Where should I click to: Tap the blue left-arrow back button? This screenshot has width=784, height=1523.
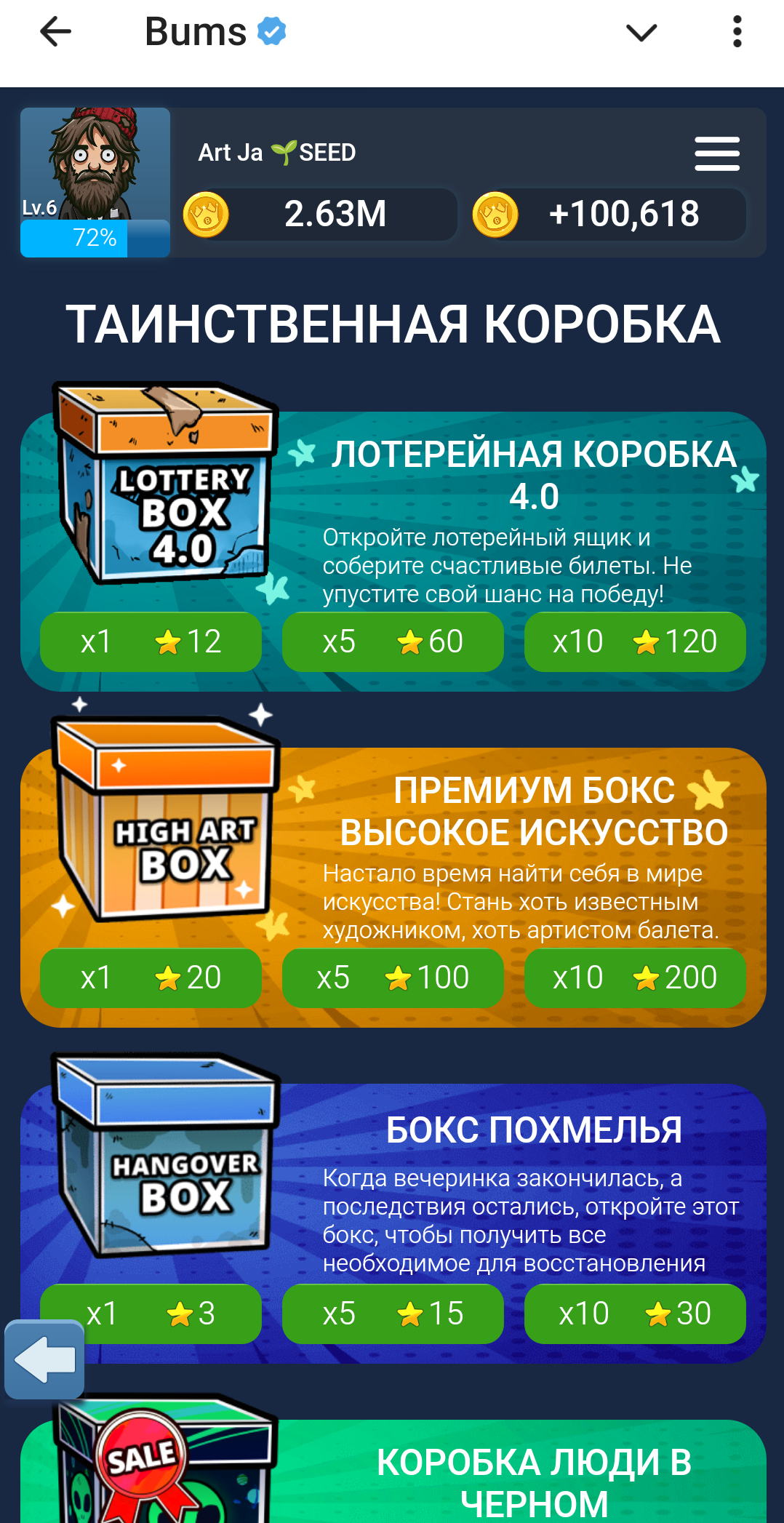pyautogui.click(x=44, y=1359)
